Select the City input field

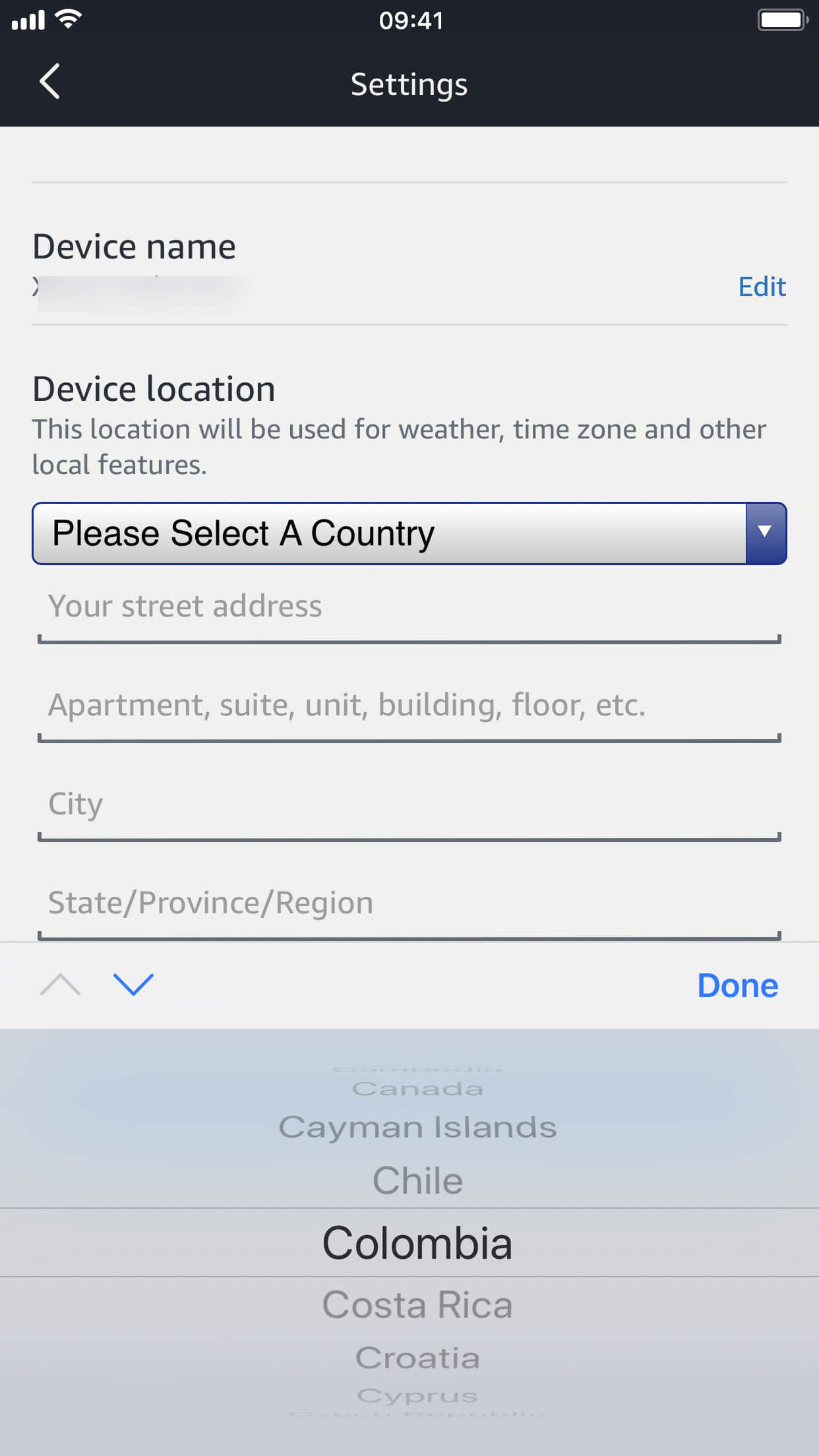click(x=409, y=804)
